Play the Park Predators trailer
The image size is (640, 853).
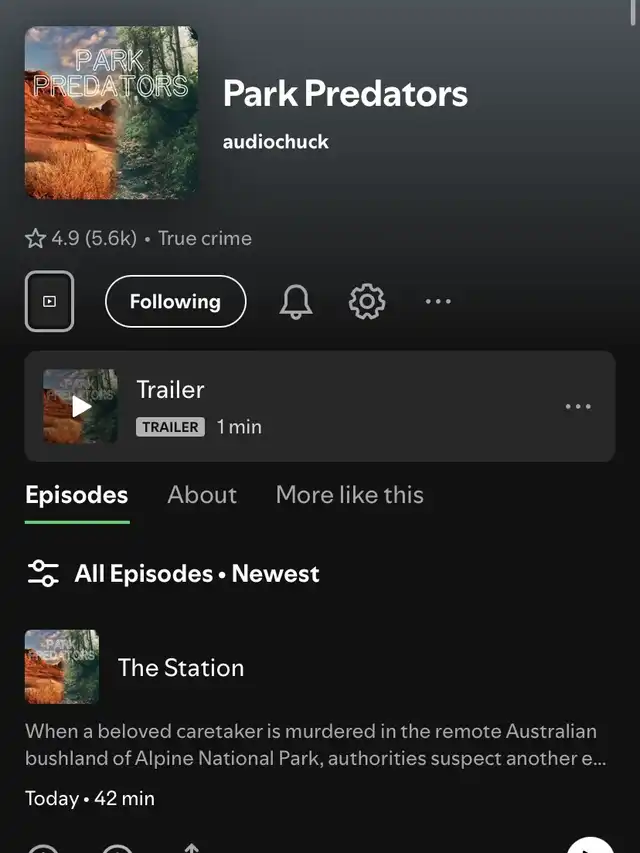[x=81, y=406]
